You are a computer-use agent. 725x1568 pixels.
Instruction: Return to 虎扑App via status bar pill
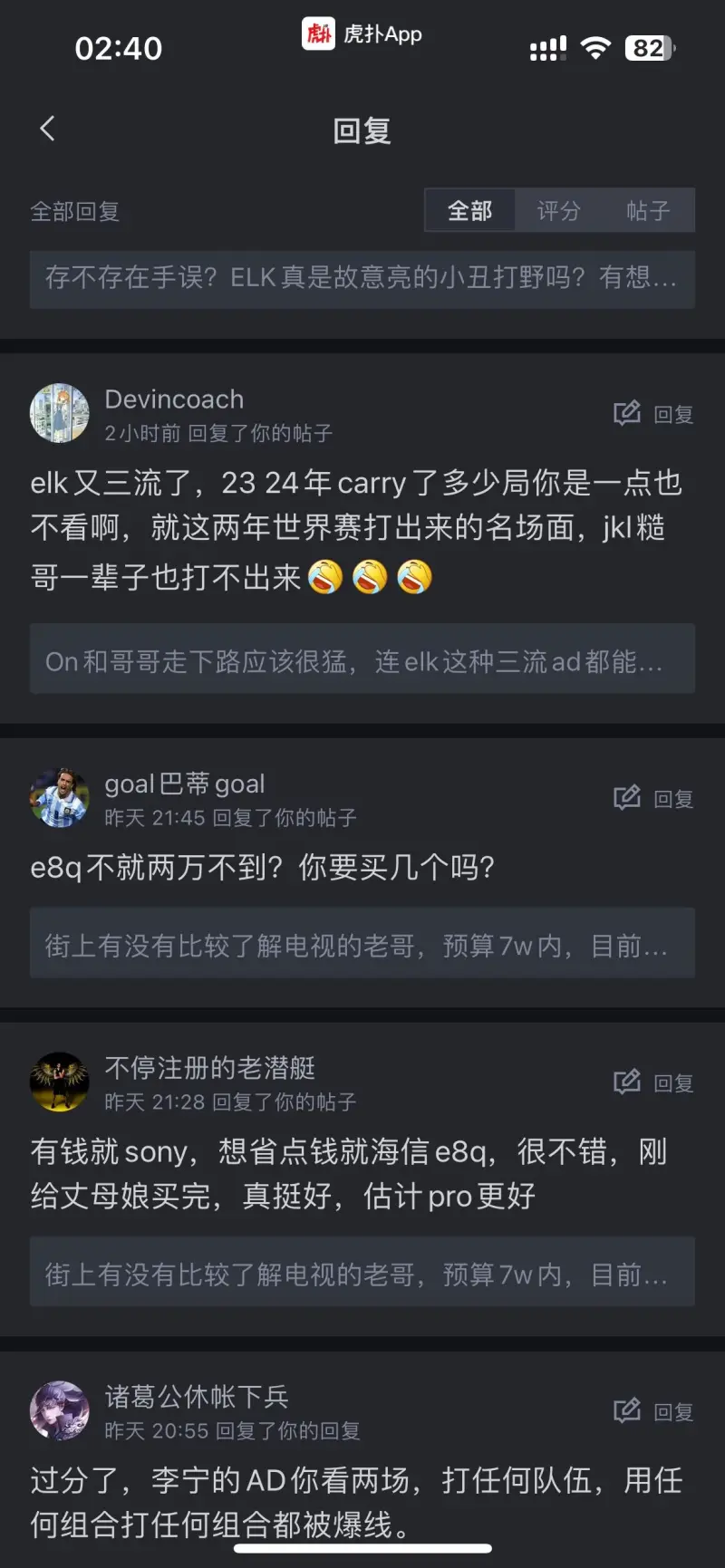point(362,34)
